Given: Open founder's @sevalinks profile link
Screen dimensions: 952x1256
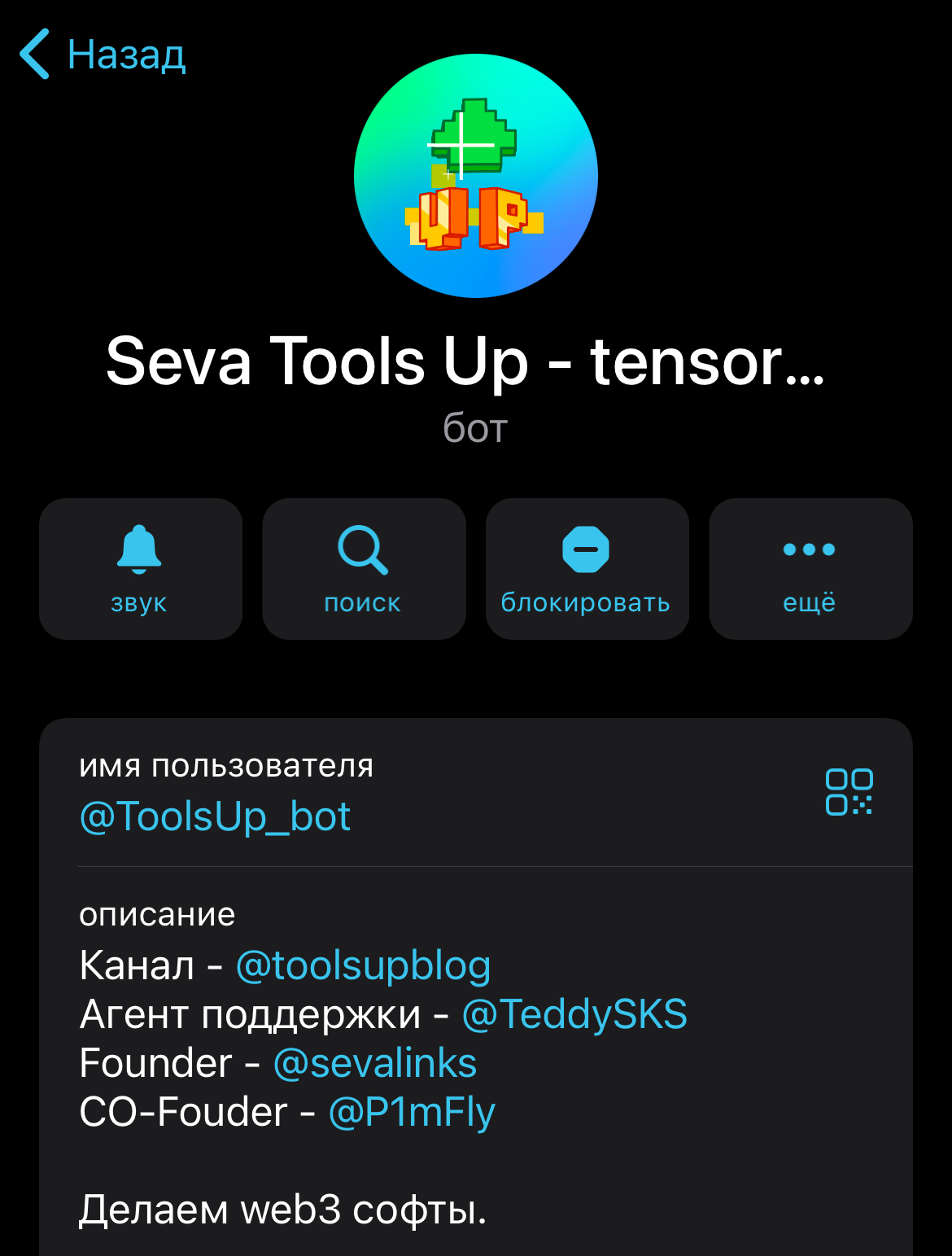Looking at the screenshot, I should pyautogui.click(x=375, y=1063).
